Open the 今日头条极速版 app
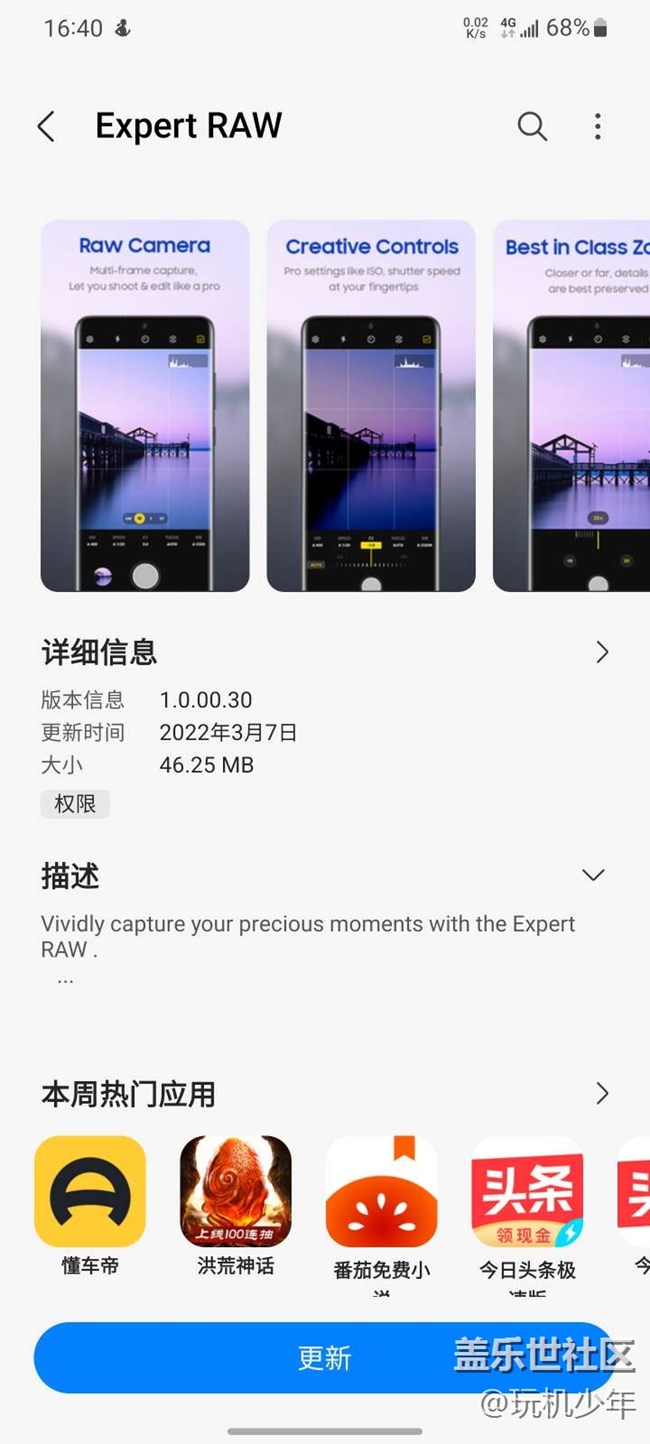650x1444 pixels. point(527,1191)
